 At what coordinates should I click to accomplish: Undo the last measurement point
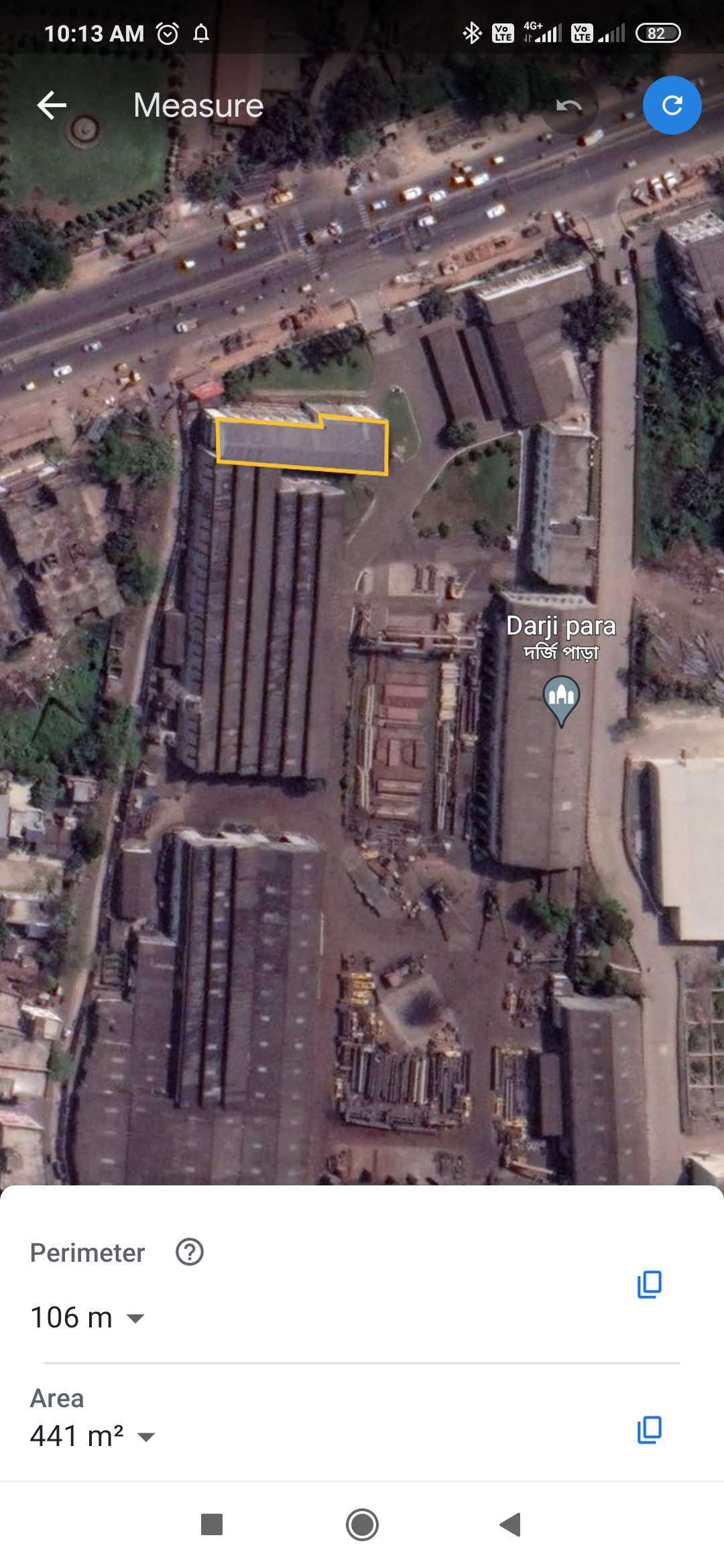tap(569, 106)
